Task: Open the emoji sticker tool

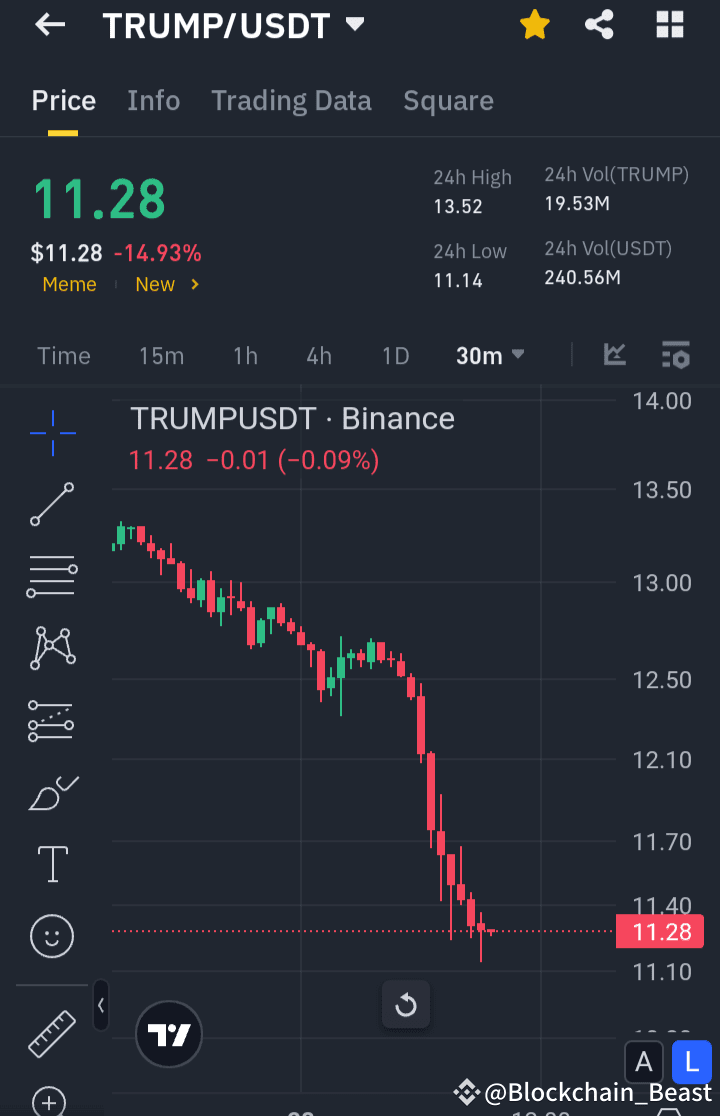Action: pos(51,936)
